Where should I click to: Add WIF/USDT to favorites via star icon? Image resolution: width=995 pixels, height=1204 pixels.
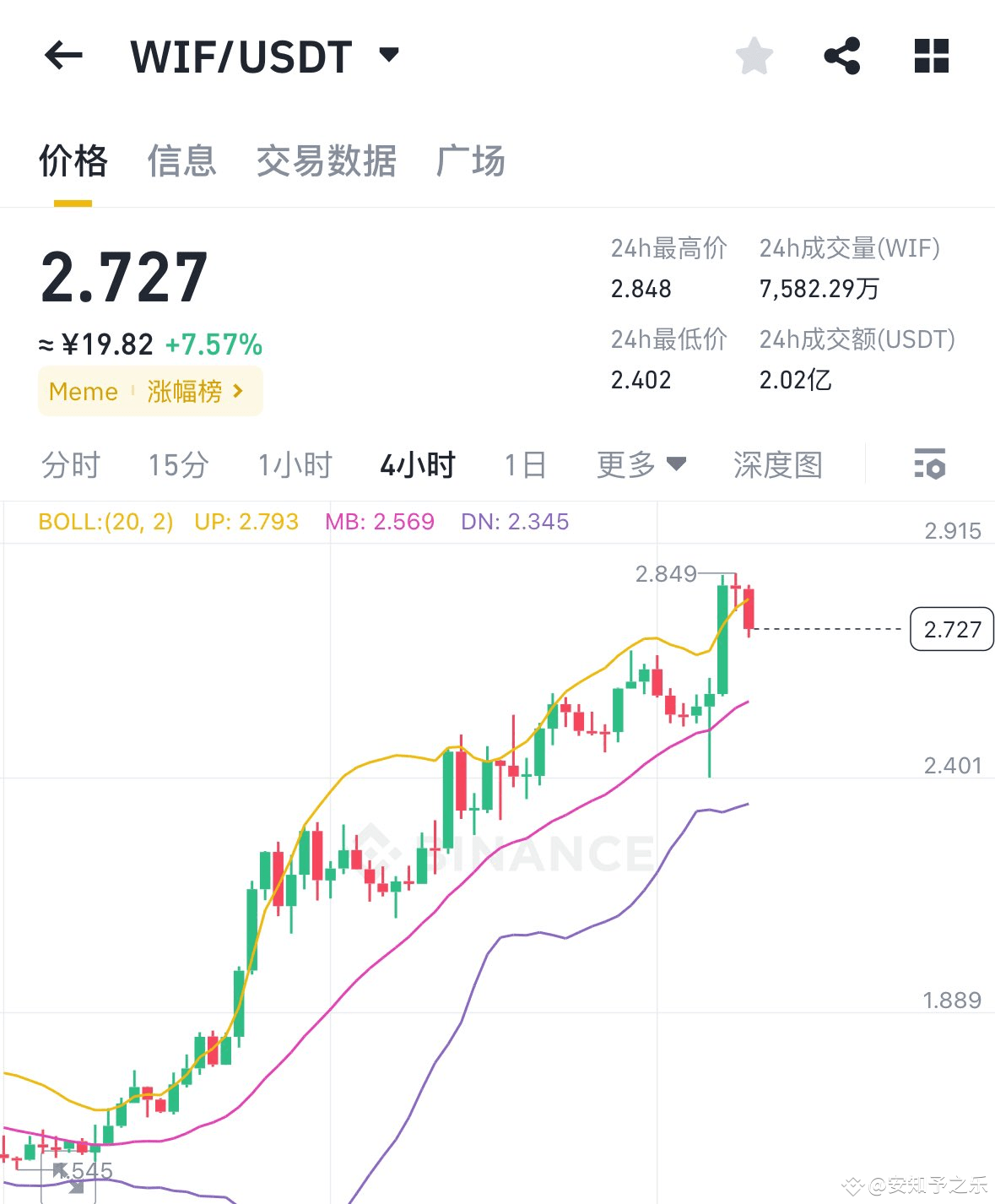(x=754, y=56)
